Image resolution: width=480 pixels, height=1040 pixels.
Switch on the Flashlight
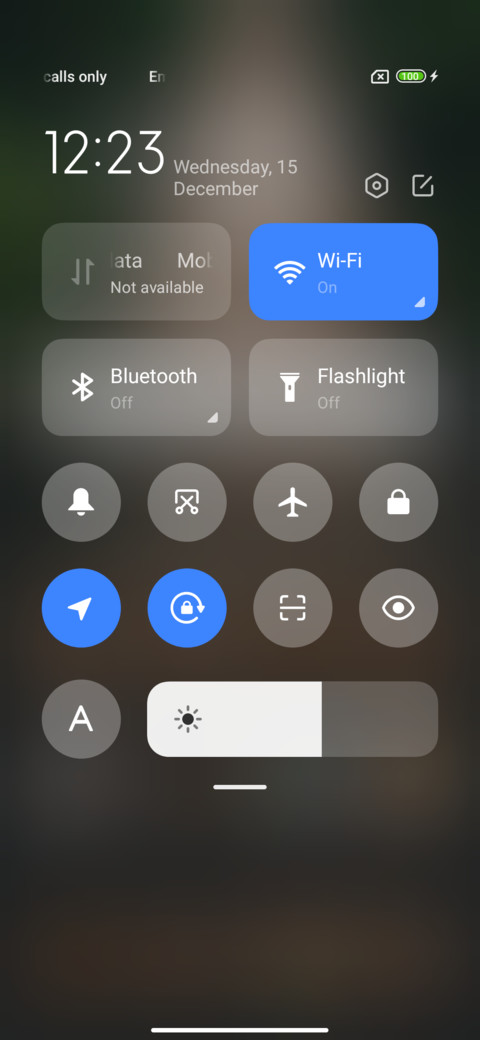(343, 387)
